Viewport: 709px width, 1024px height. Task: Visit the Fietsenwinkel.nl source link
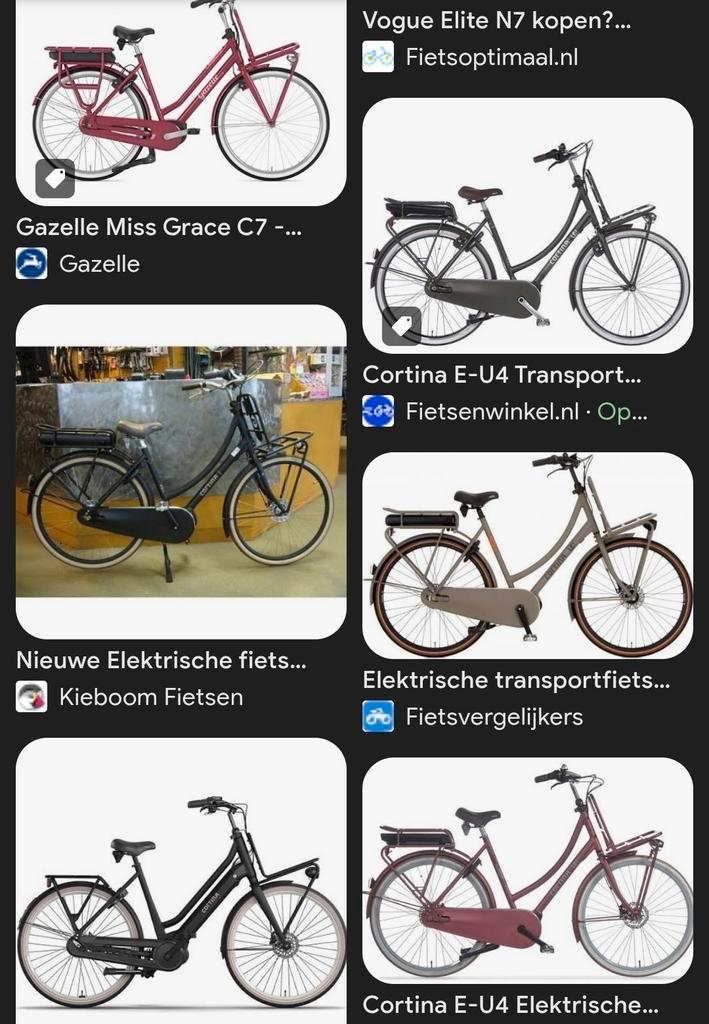pos(492,411)
